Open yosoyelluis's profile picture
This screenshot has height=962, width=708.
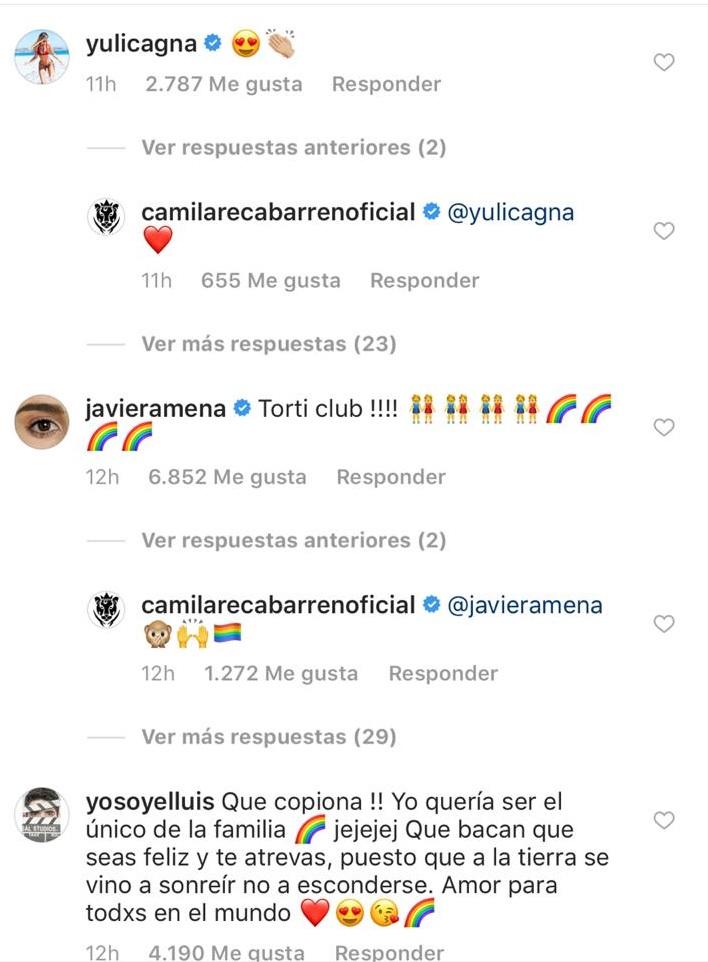tap(41, 814)
